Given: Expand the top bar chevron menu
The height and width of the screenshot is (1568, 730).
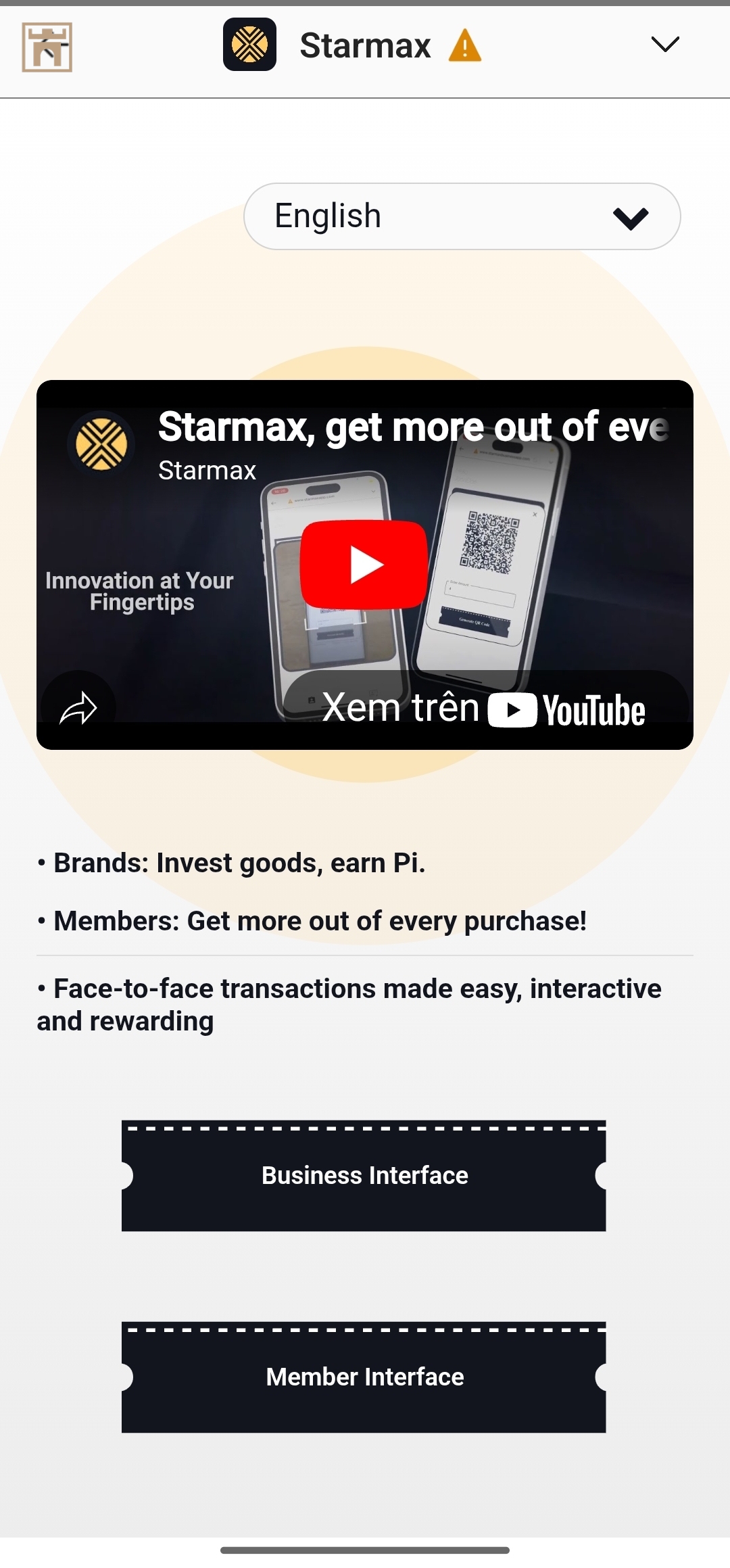Looking at the screenshot, I should coord(664,45).
